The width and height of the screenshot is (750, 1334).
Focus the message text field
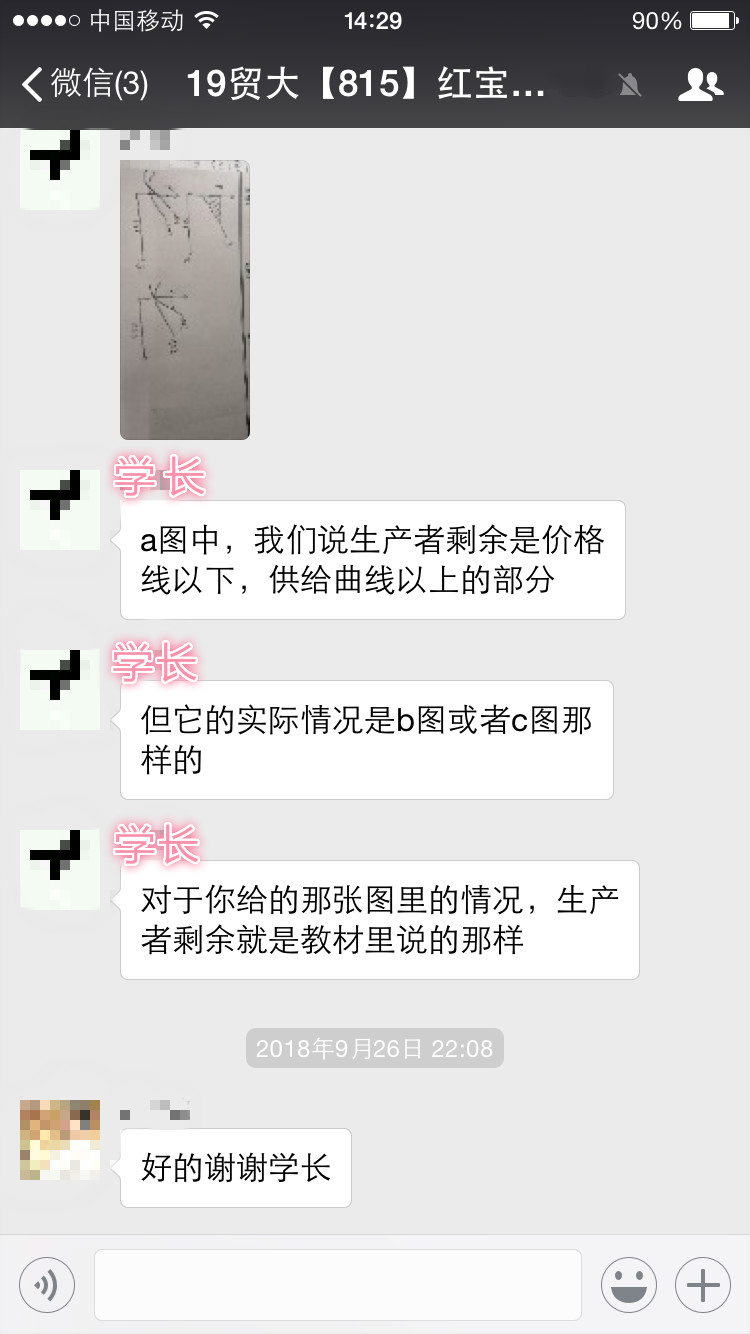pos(337,1284)
